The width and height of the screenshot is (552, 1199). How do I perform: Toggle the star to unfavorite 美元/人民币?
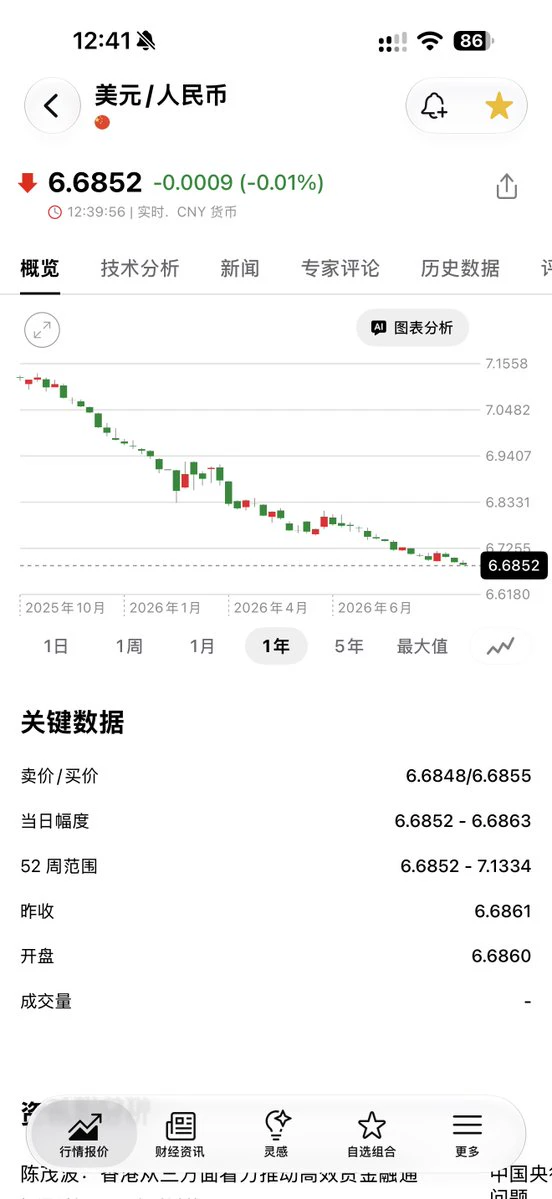point(498,106)
